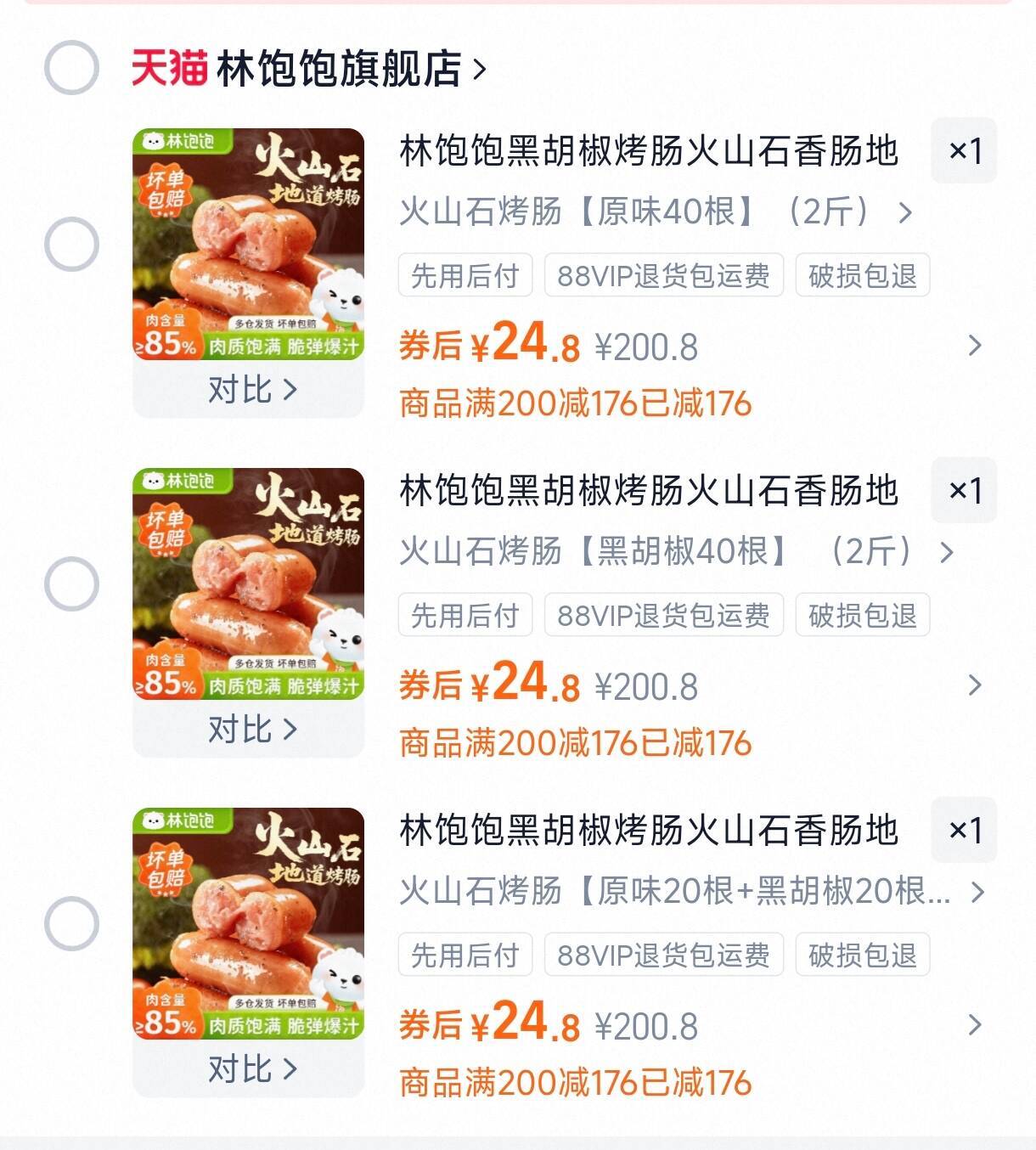Screen dimensions: 1036x1150
Task: Compare the 黑胡椒40根 sausage product
Action: click(251, 730)
